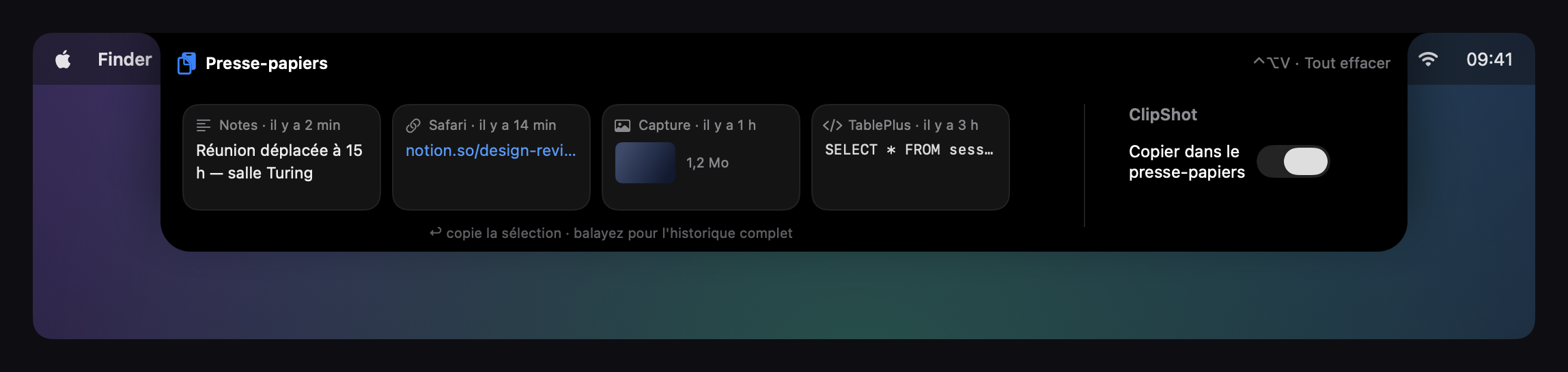
Task: Open the Wi-Fi status menu
Action: click(1427, 59)
